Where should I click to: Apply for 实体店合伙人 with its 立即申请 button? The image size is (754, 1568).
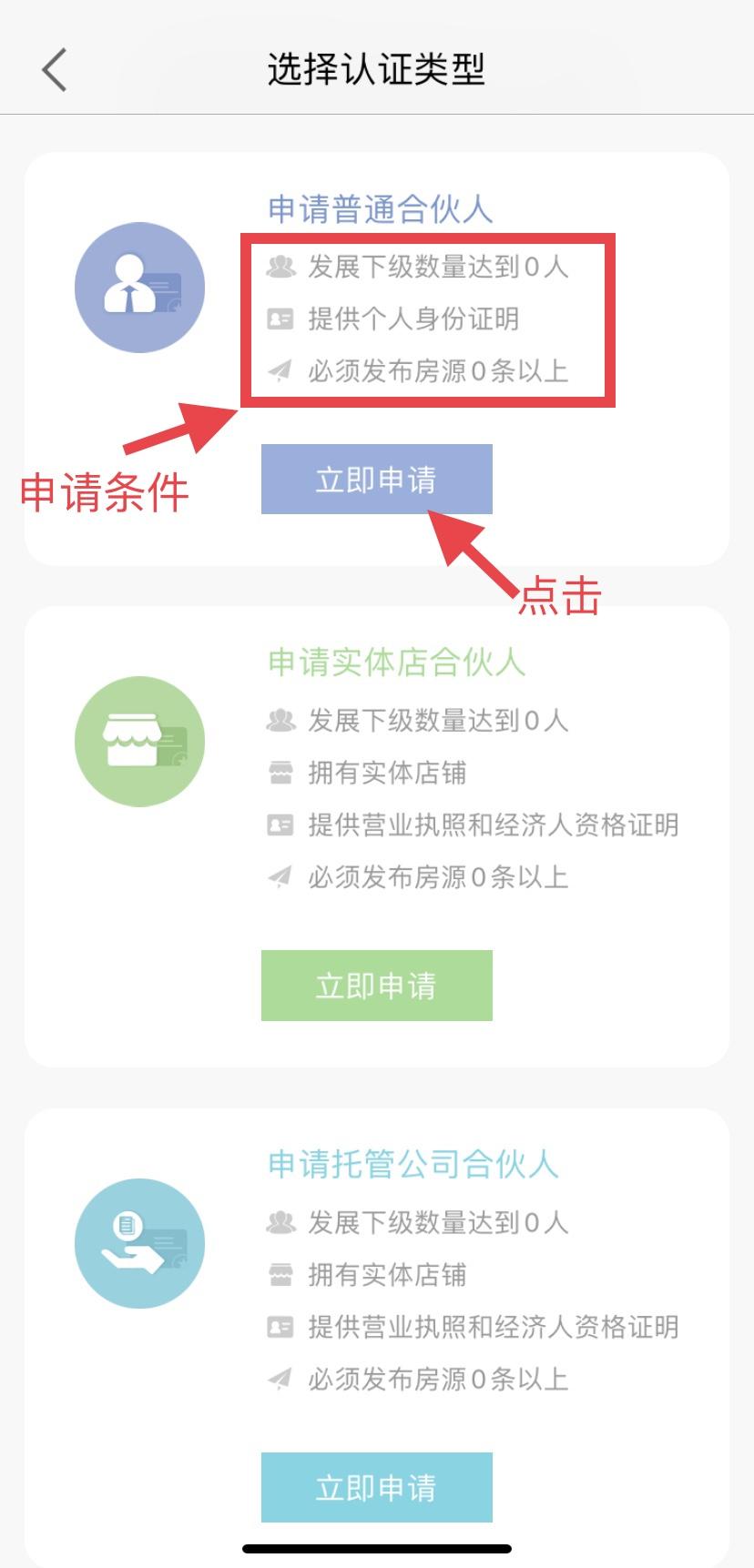(376, 986)
